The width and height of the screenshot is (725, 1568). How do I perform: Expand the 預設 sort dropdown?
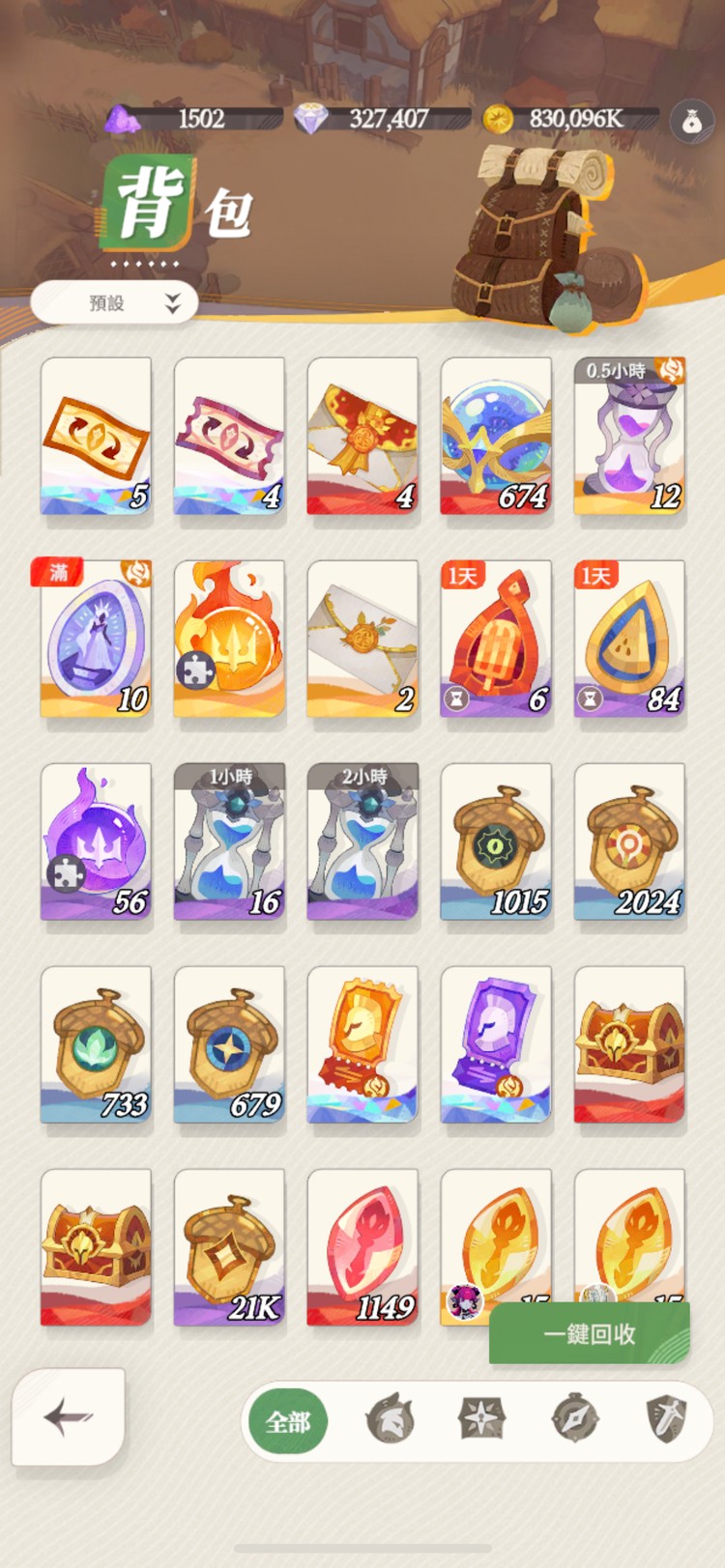[x=115, y=302]
